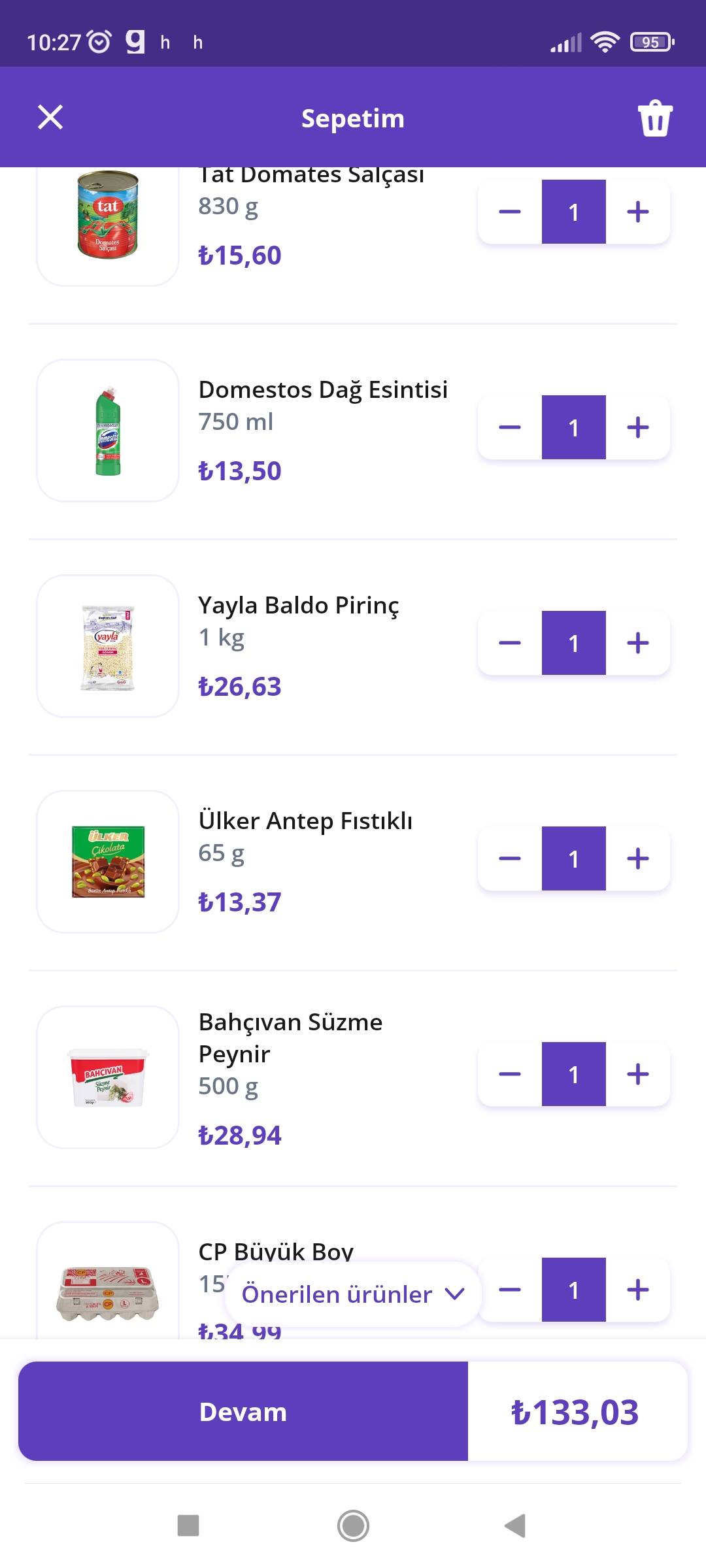Decrease Bahçıvan Süzme Peynir quantity
706x1568 pixels.
pos(510,1074)
